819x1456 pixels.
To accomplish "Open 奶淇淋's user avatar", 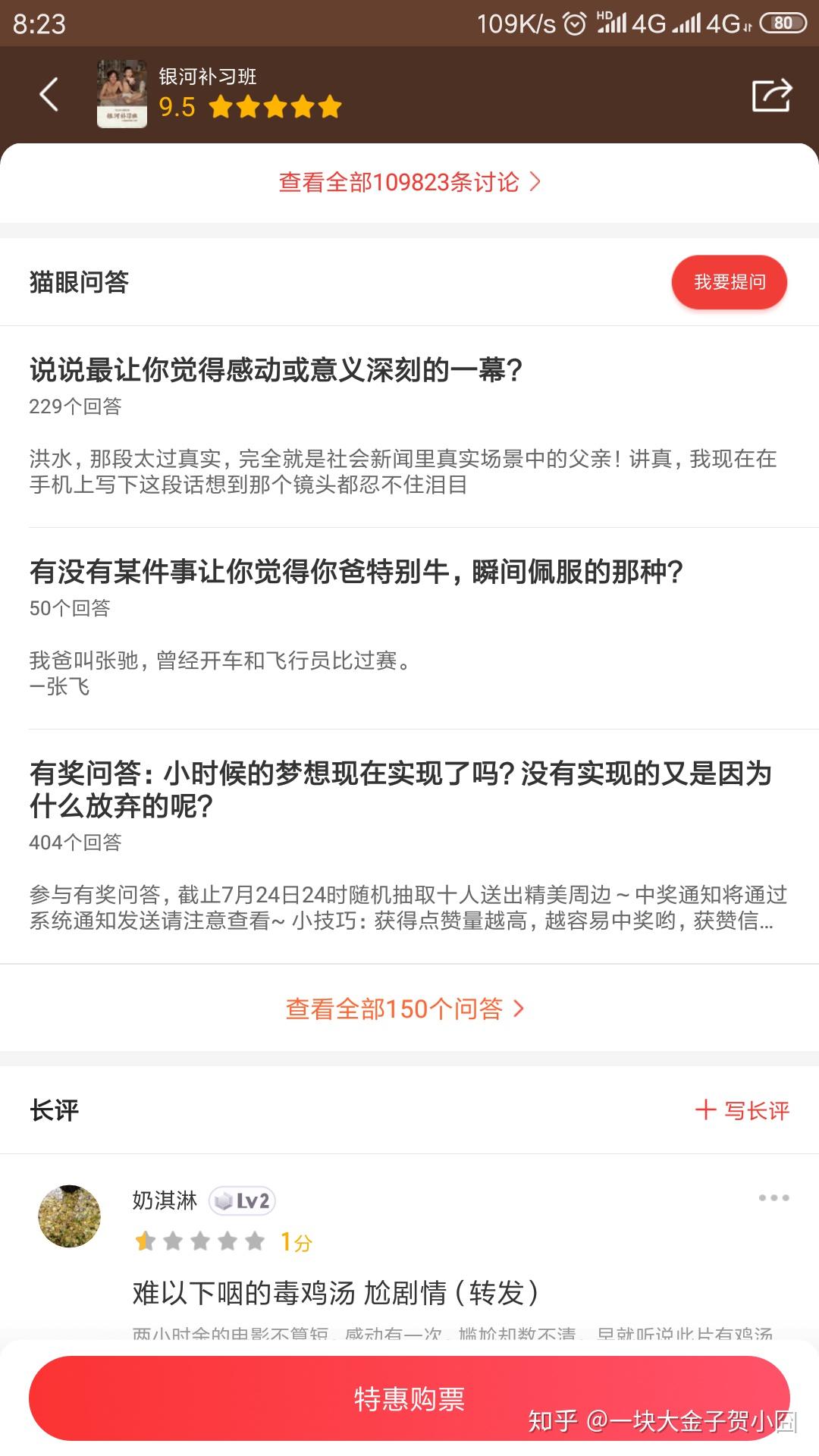I will click(x=70, y=1216).
